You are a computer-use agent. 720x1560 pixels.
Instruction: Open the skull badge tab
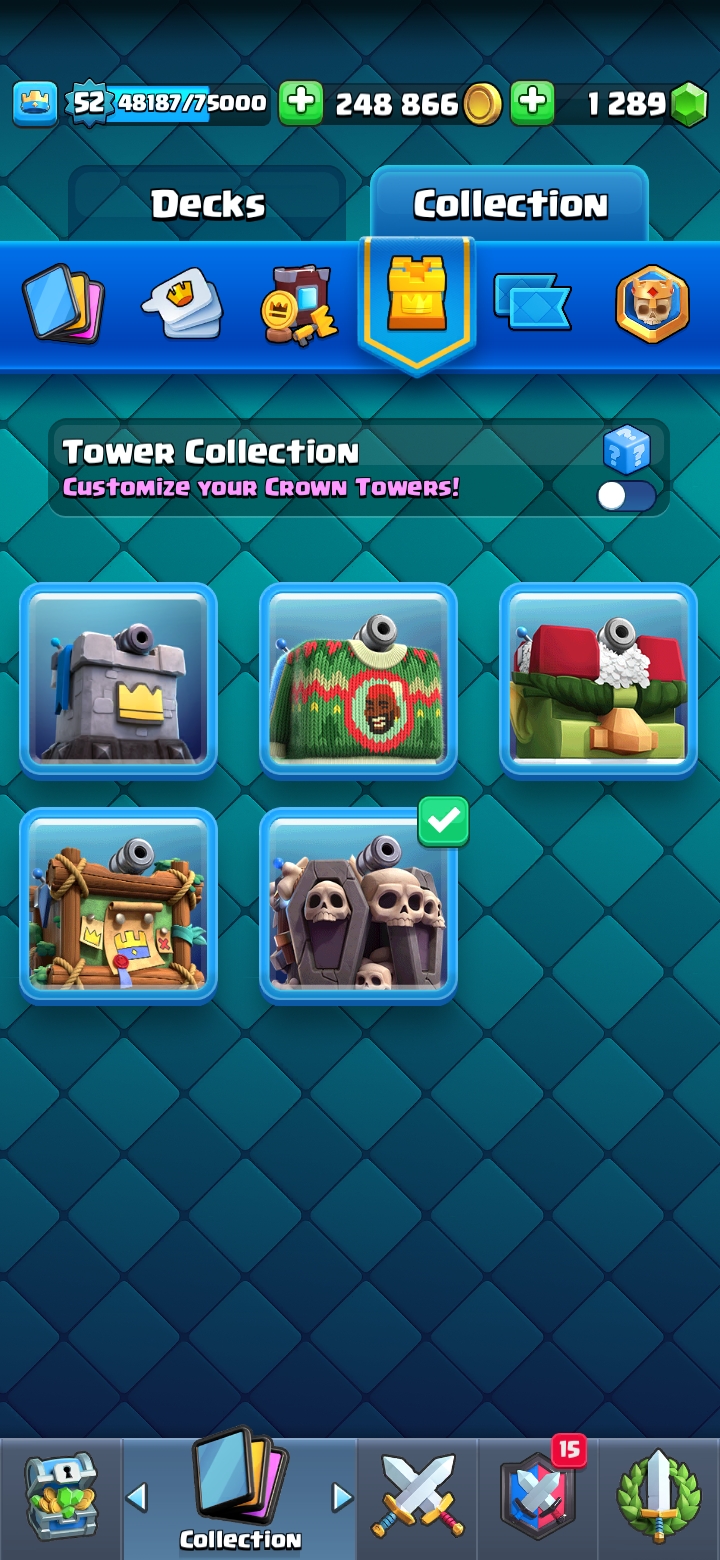(652, 304)
